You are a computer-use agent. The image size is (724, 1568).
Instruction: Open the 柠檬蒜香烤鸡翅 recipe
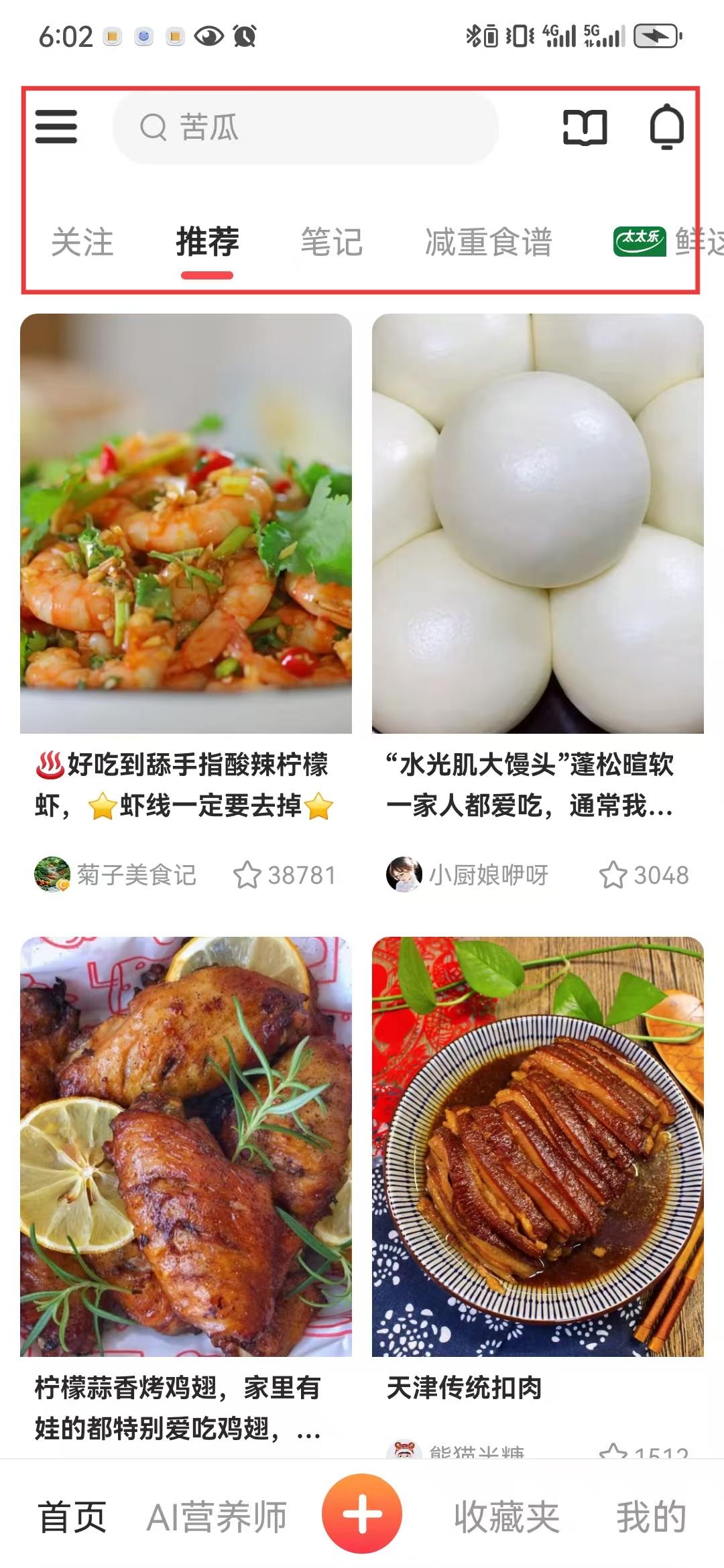coord(186,1146)
